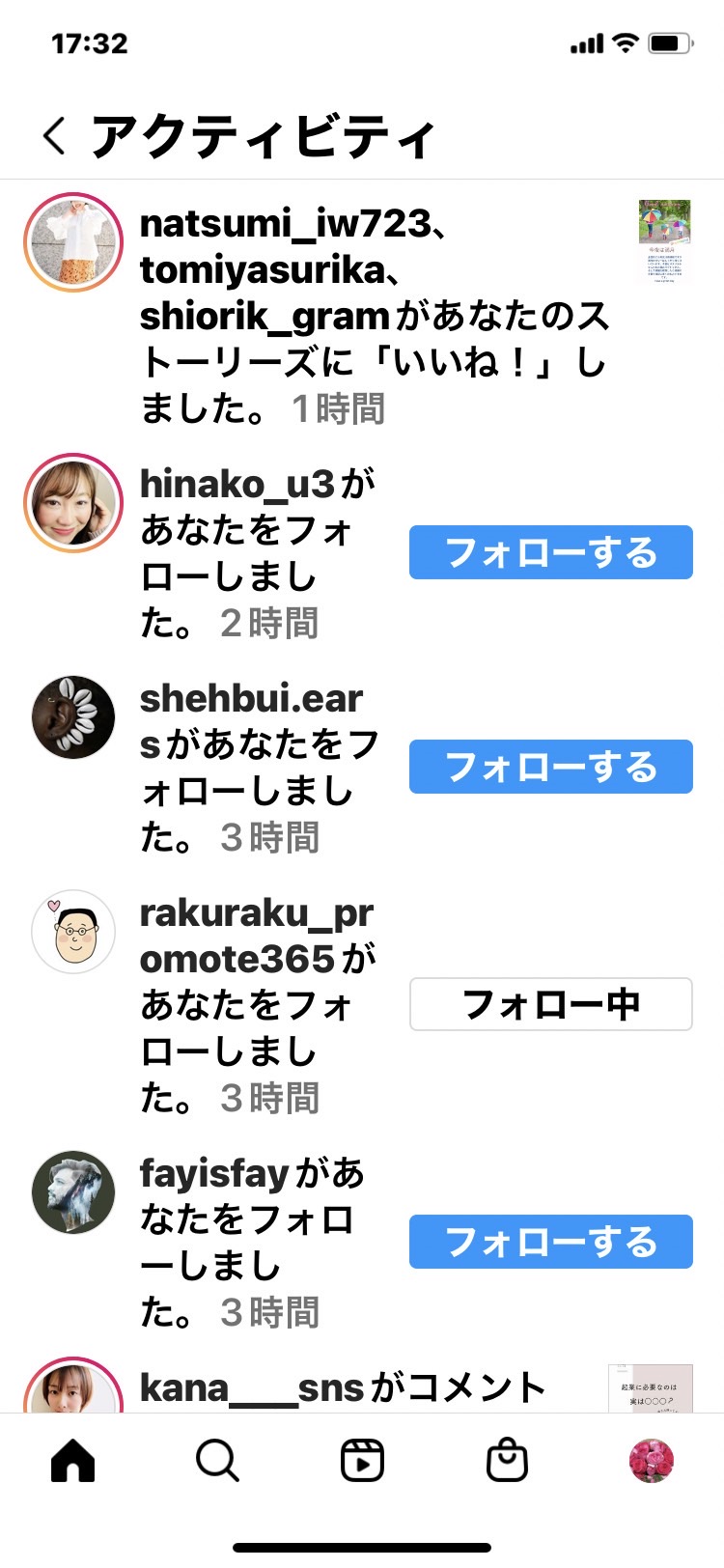Open natsumi_iw723's profile picture
This screenshot has width=724, height=1568.
pos(73,242)
